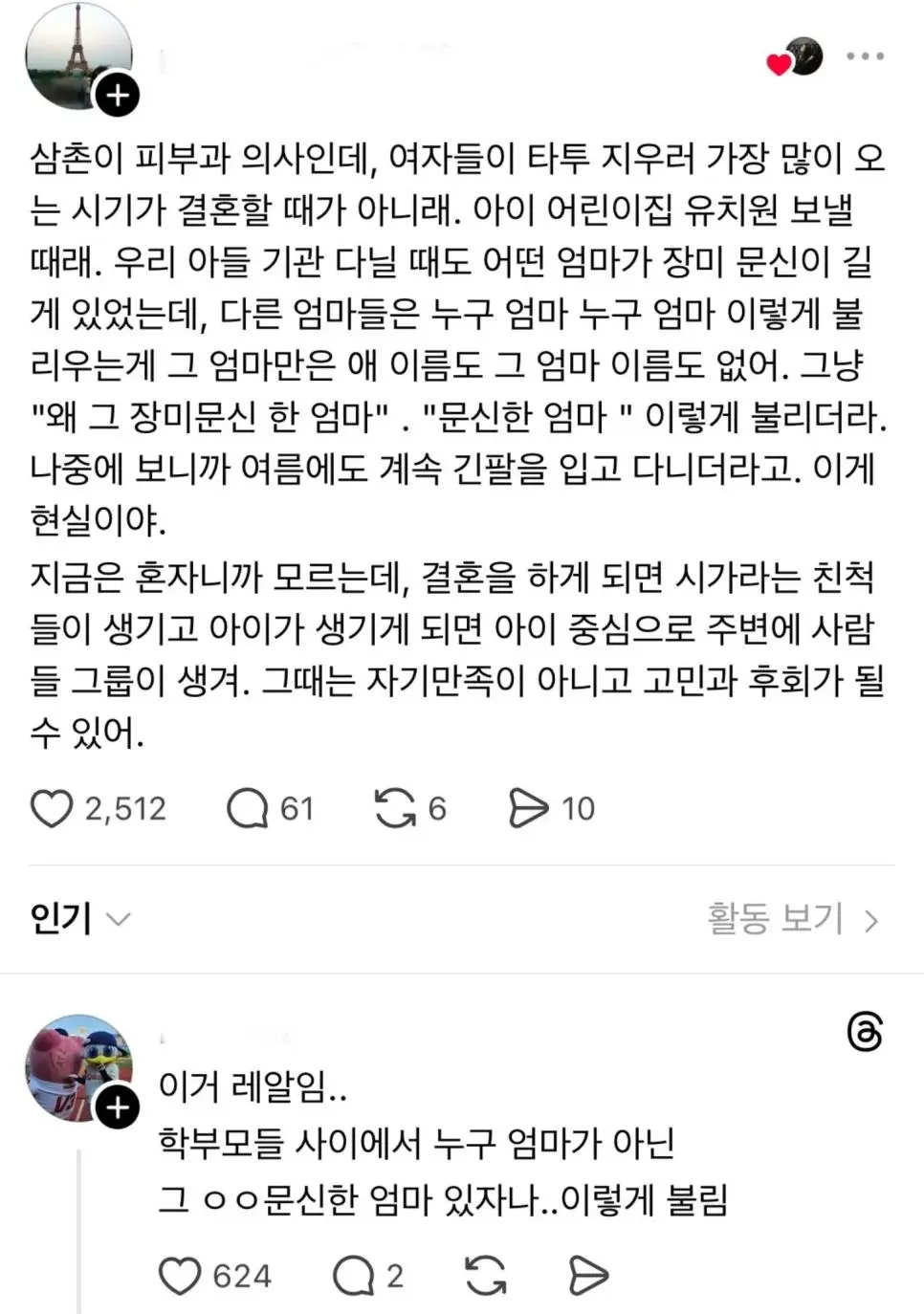
Task: Like the main post with 2,512 likes
Action: tap(52, 808)
